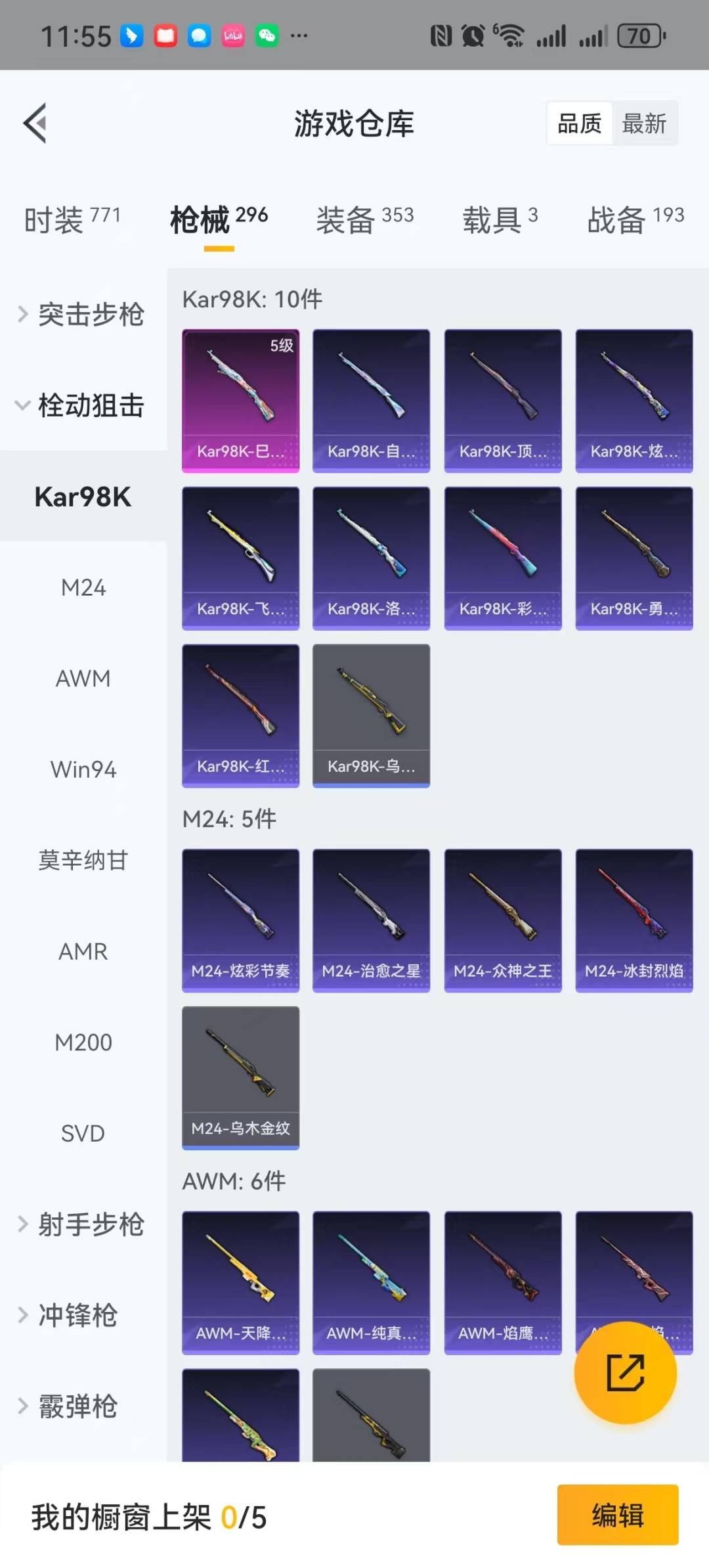Select AWM in the sidebar
The height and width of the screenshot is (1568, 709).
83,678
